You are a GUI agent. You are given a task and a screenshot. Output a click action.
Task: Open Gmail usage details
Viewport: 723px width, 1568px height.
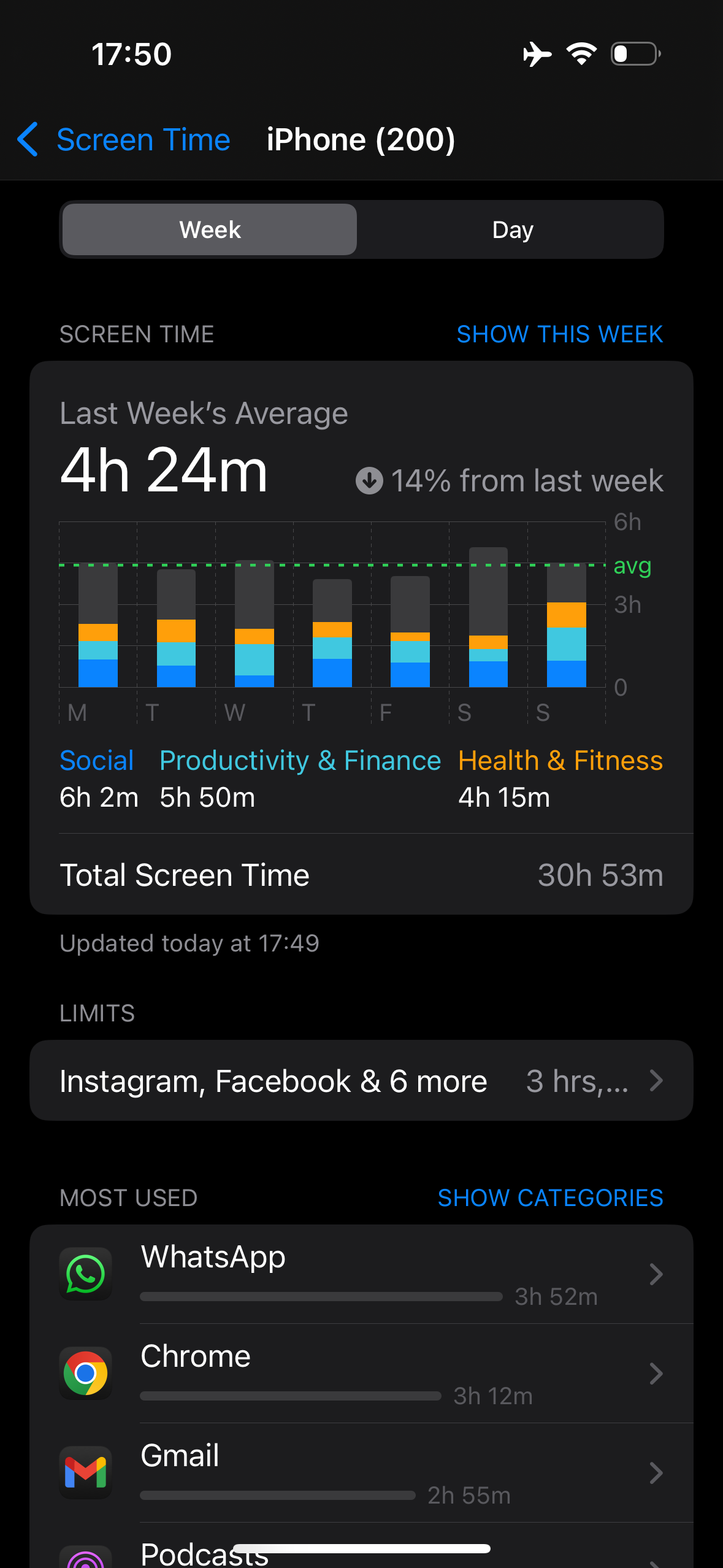[x=361, y=1473]
